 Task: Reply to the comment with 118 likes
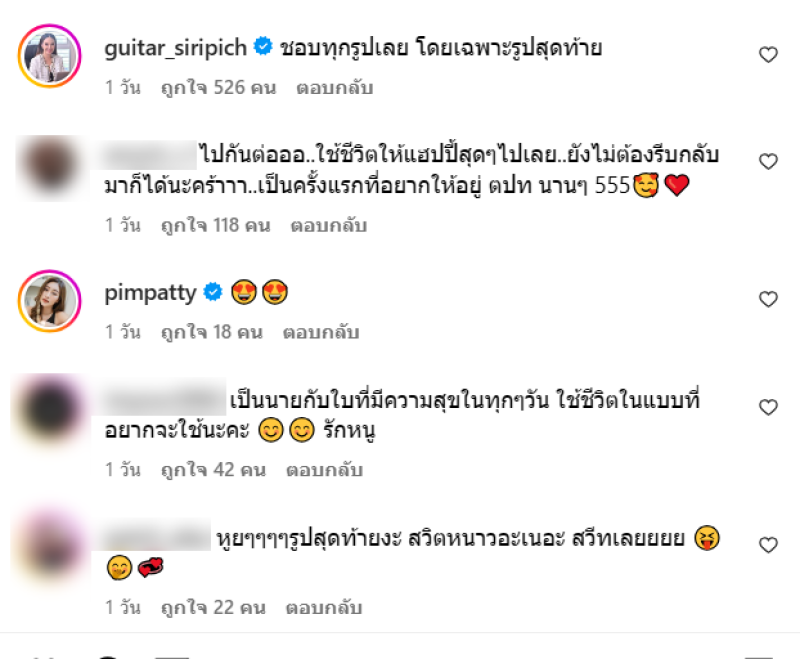coord(328,226)
